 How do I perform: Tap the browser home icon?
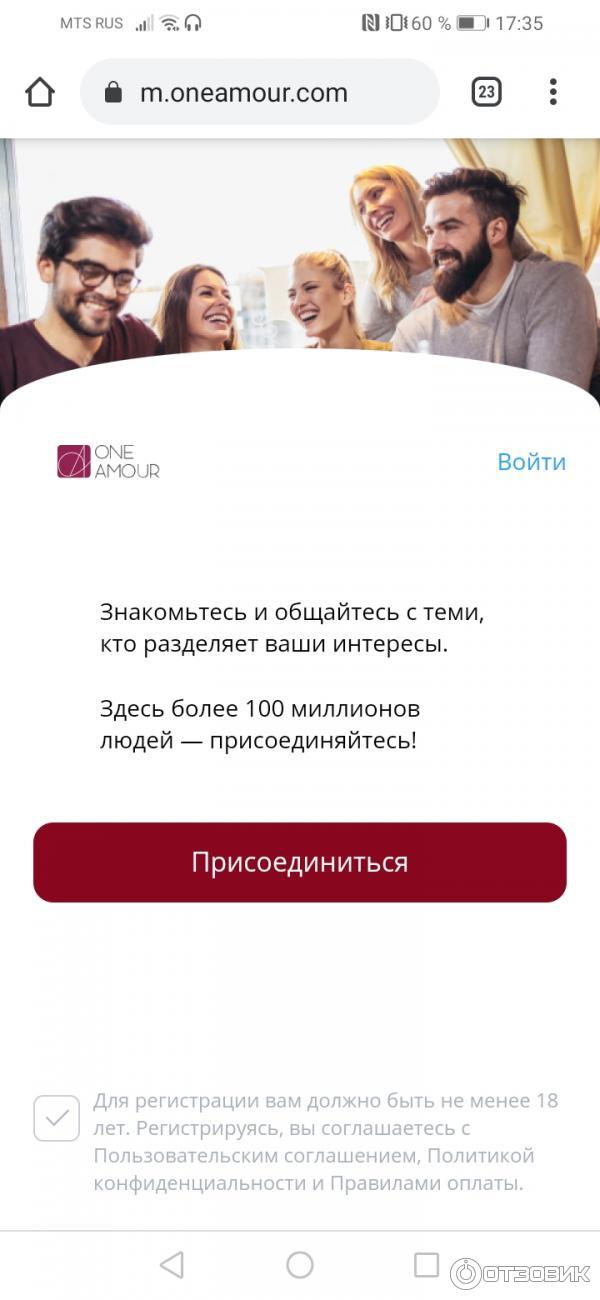pyautogui.click(x=40, y=92)
